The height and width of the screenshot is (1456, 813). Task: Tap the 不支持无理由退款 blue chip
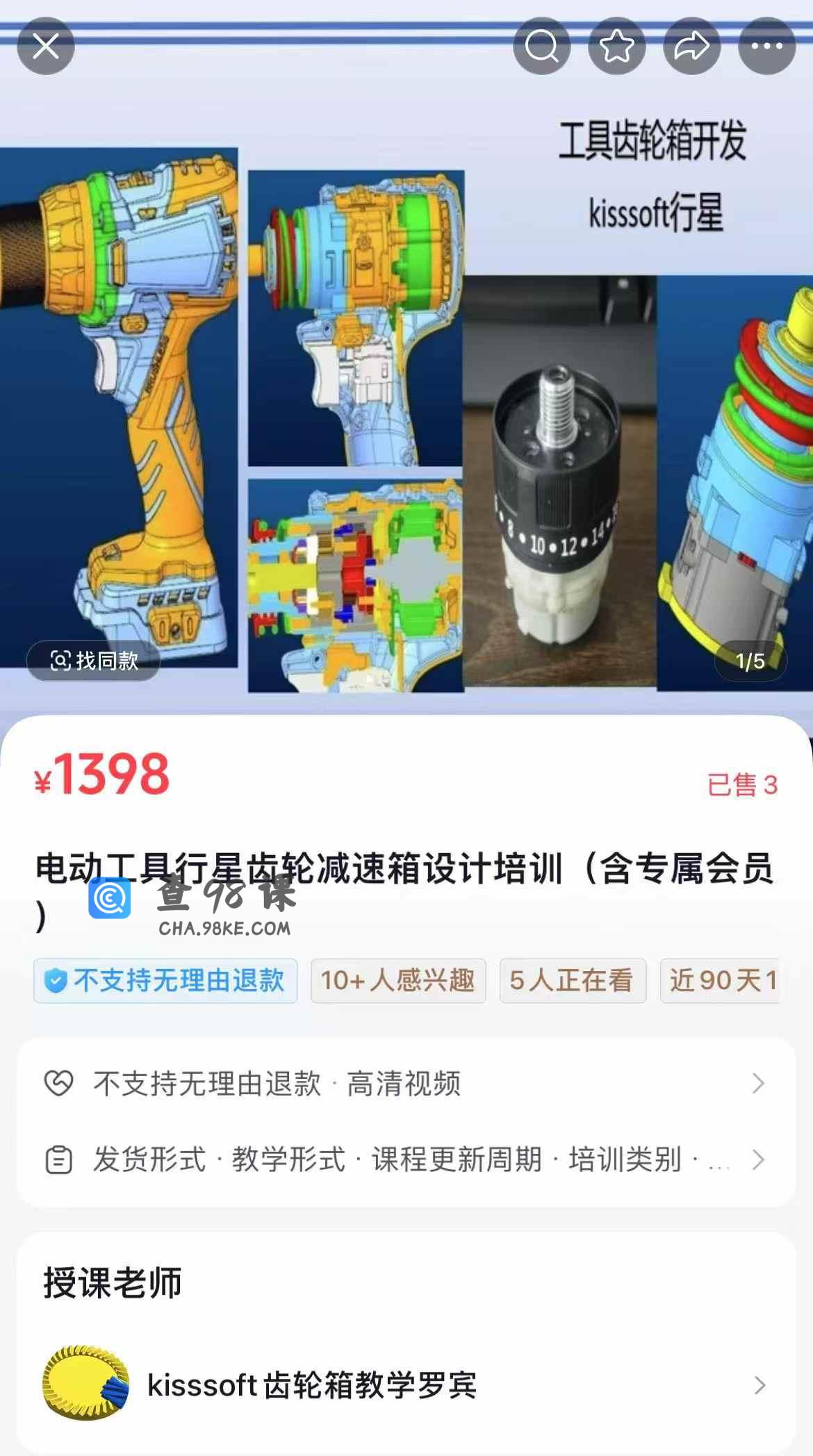165,981
